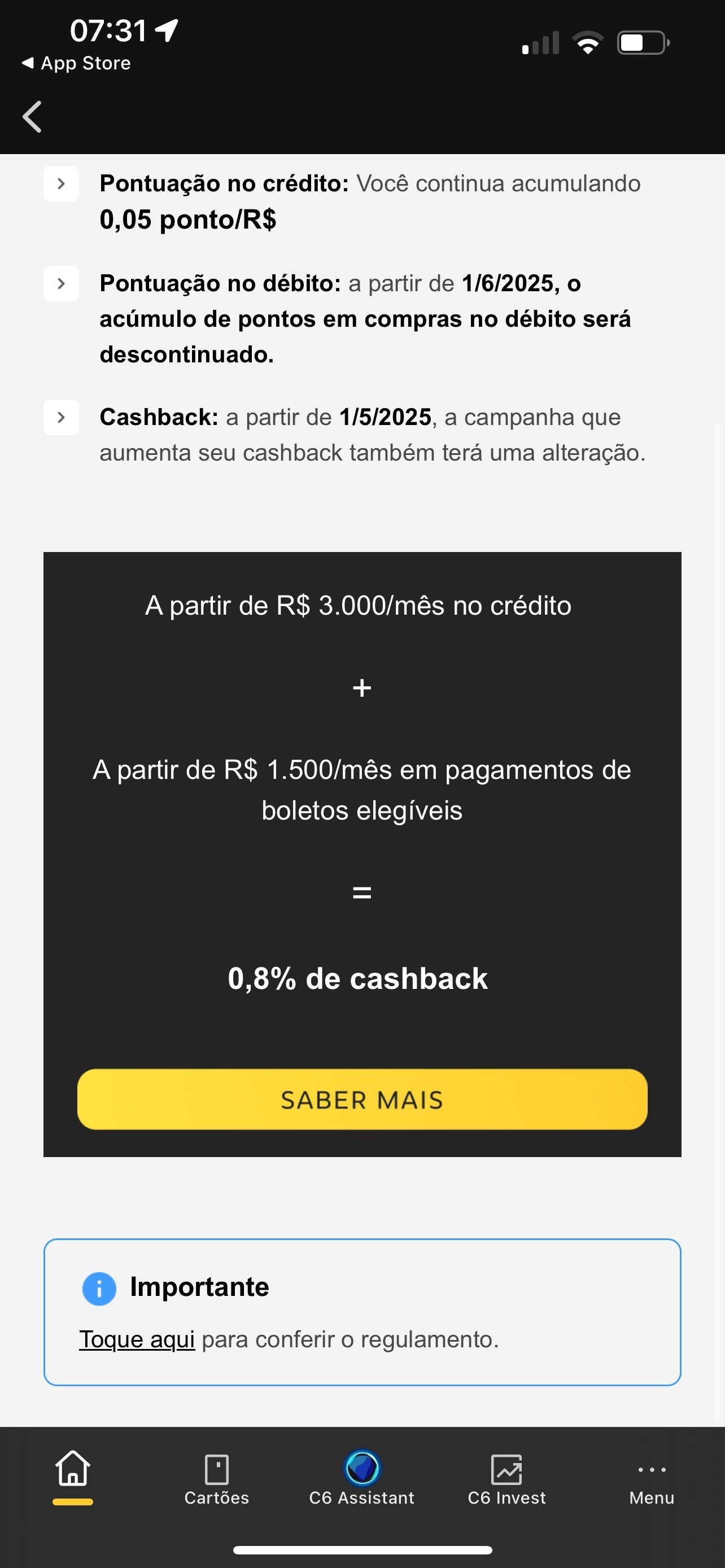The image size is (725, 1568).
Task: Open the C6 Assistant tab
Action: pos(361,1480)
